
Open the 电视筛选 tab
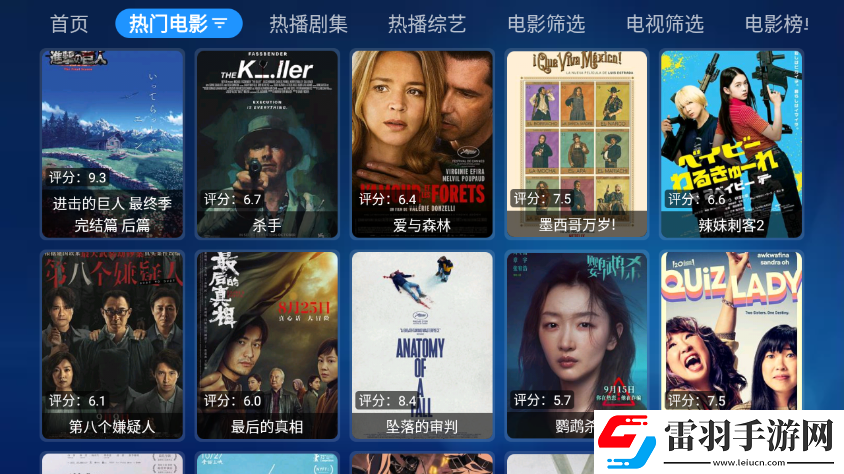click(x=665, y=23)
